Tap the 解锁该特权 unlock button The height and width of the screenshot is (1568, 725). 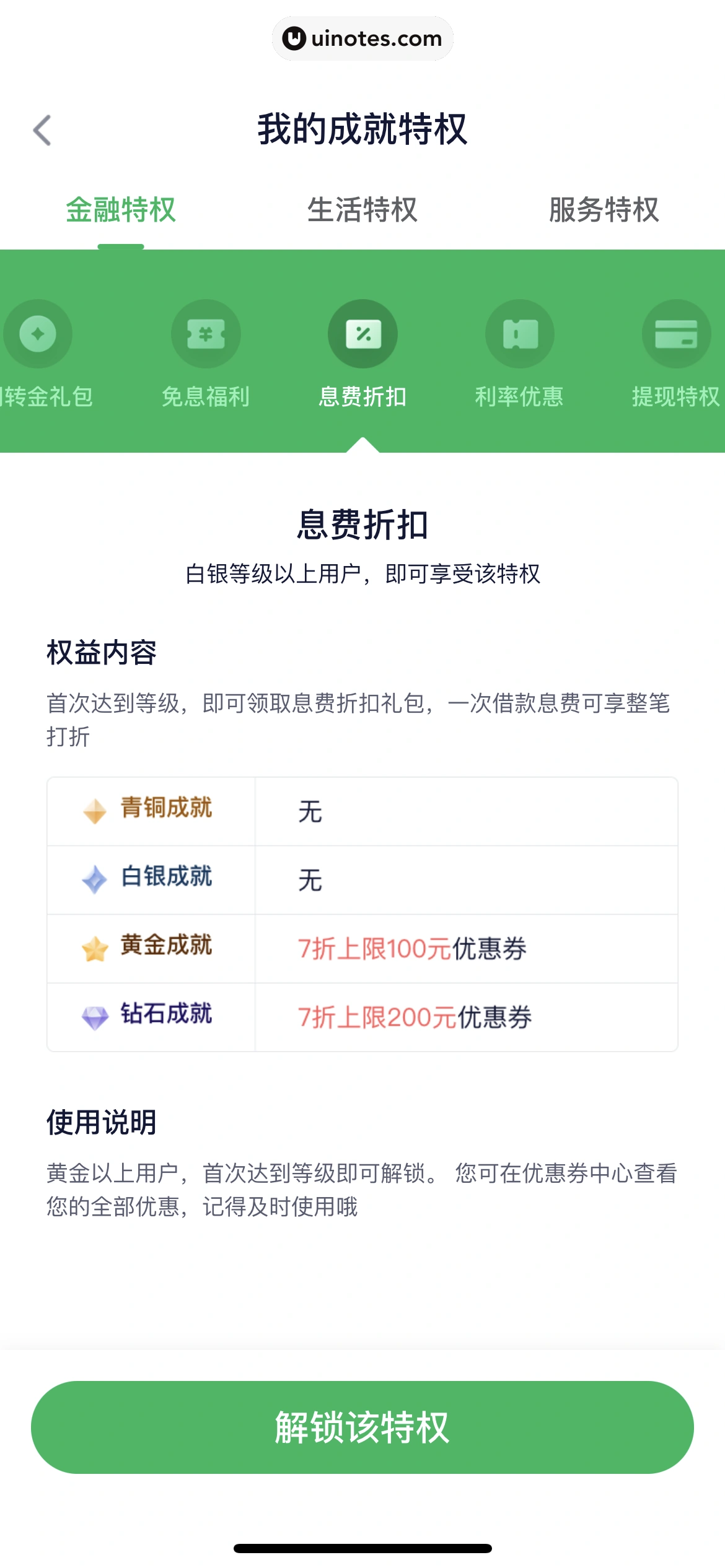click(362, 1426)
